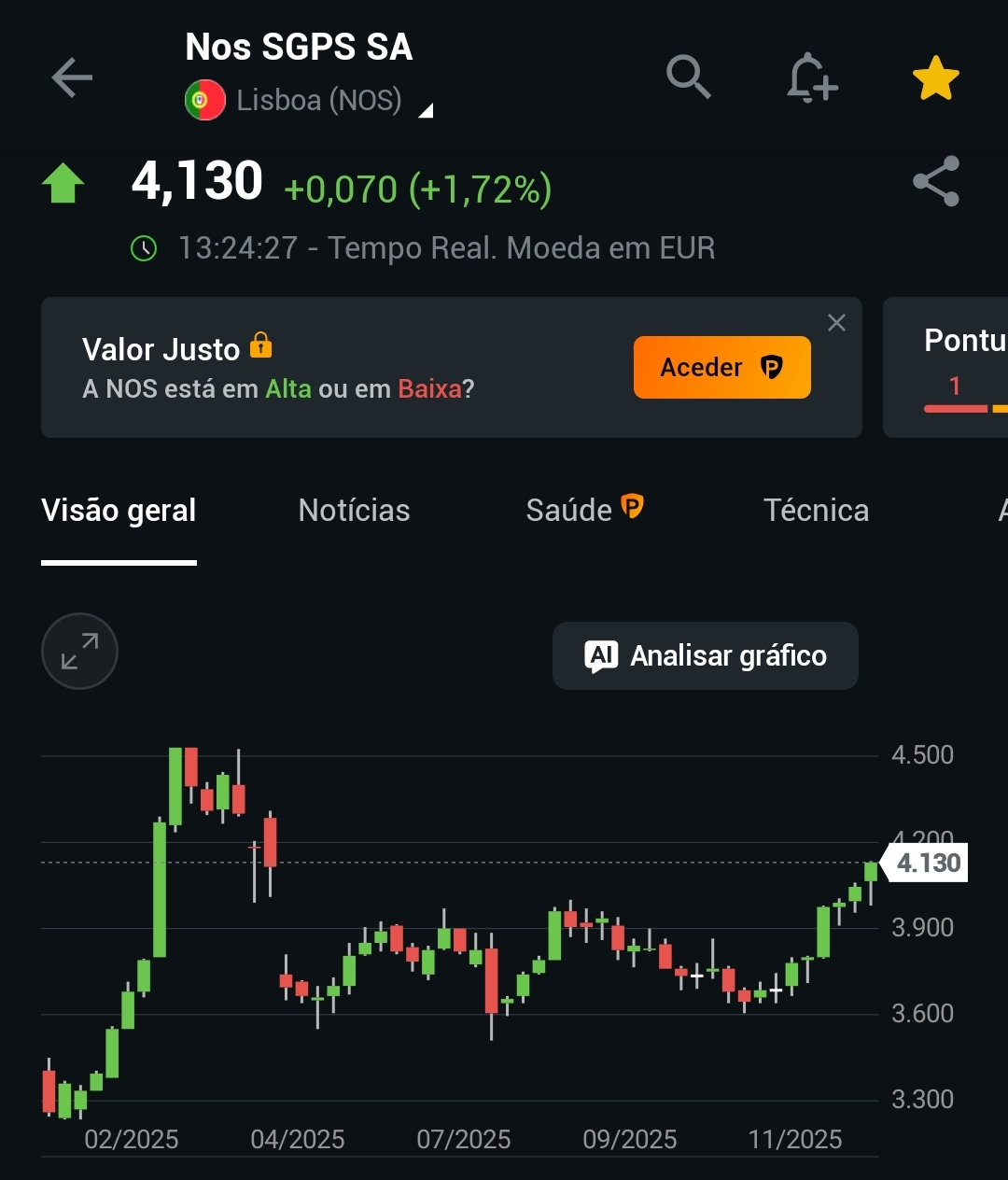Add a price alert with the bell
Screen dimensions: 1008x1180
[x=811, y=77]
